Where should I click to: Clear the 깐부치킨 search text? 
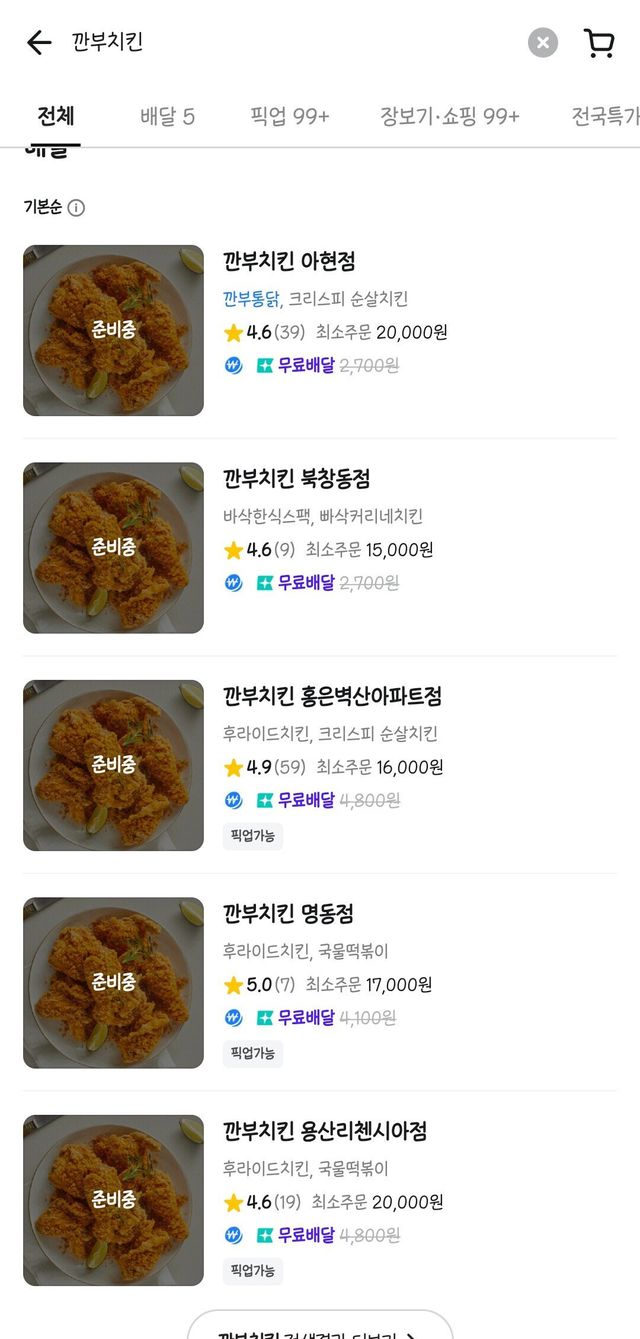(543, 42)
